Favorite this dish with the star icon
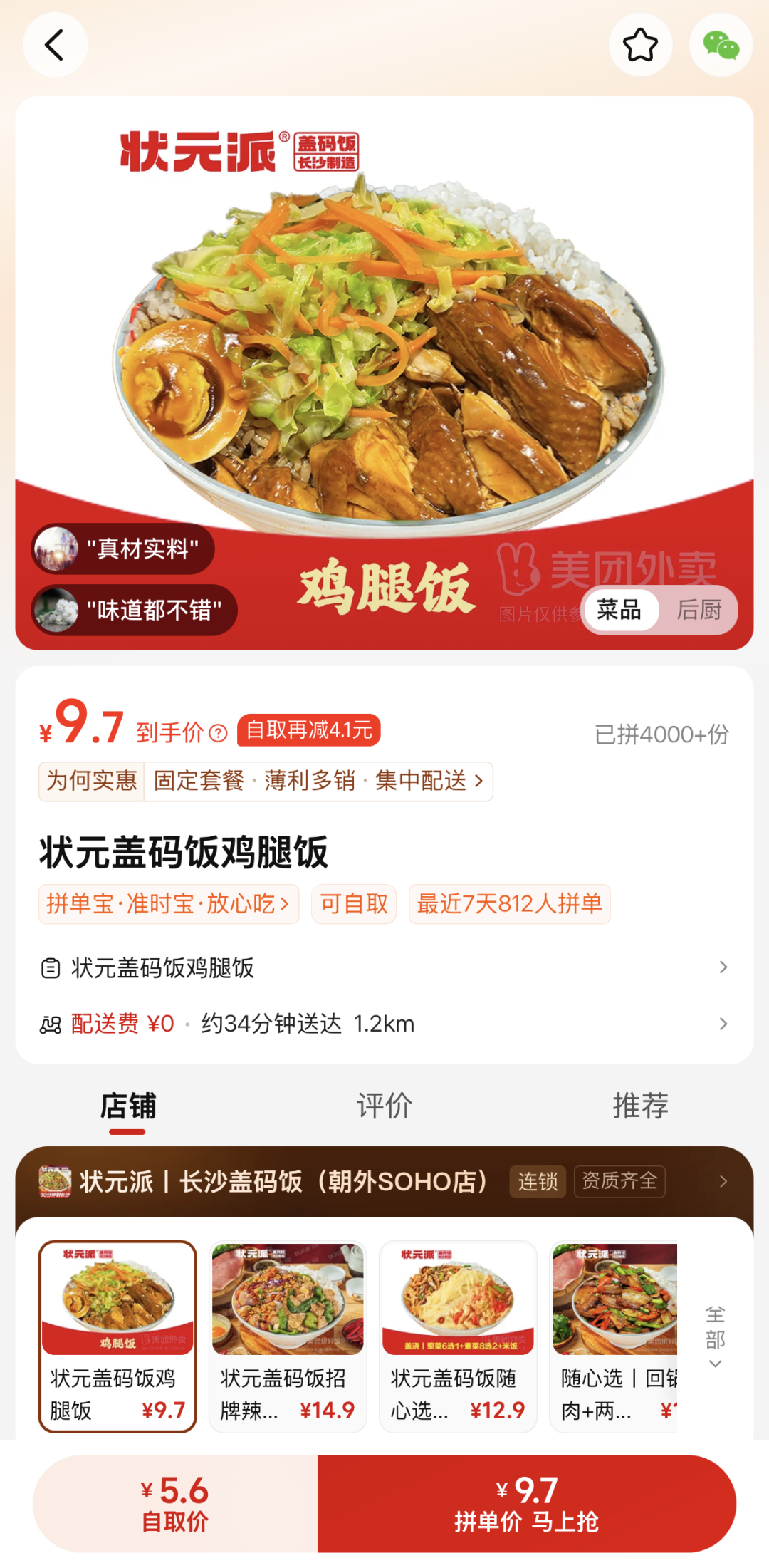 point(640,45)
